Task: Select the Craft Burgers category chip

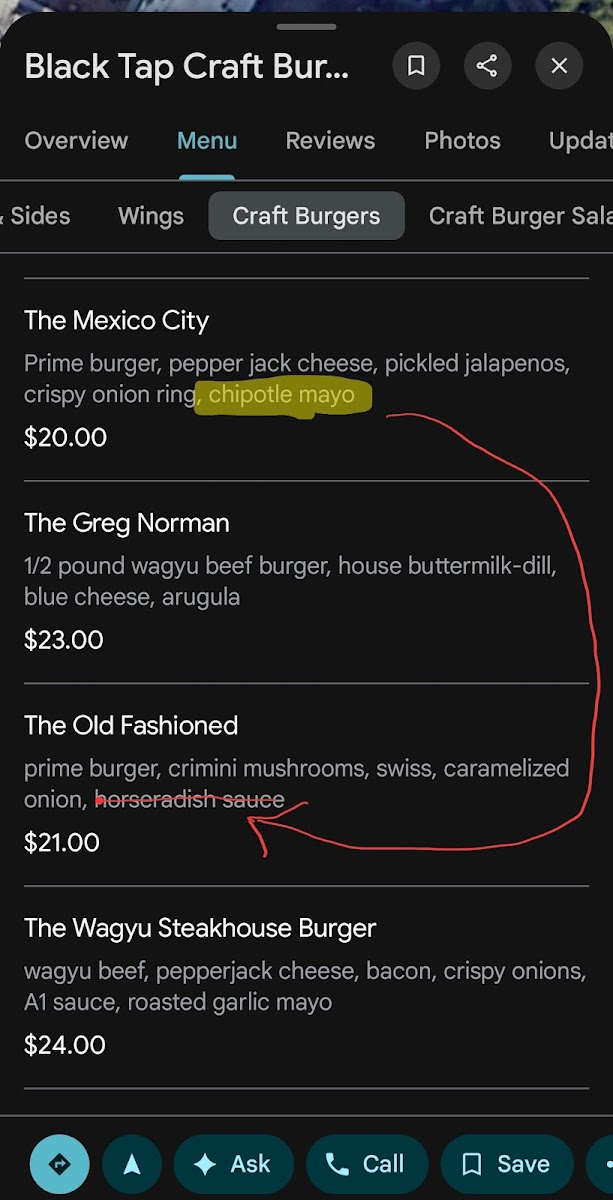Action: click(306, 216)
